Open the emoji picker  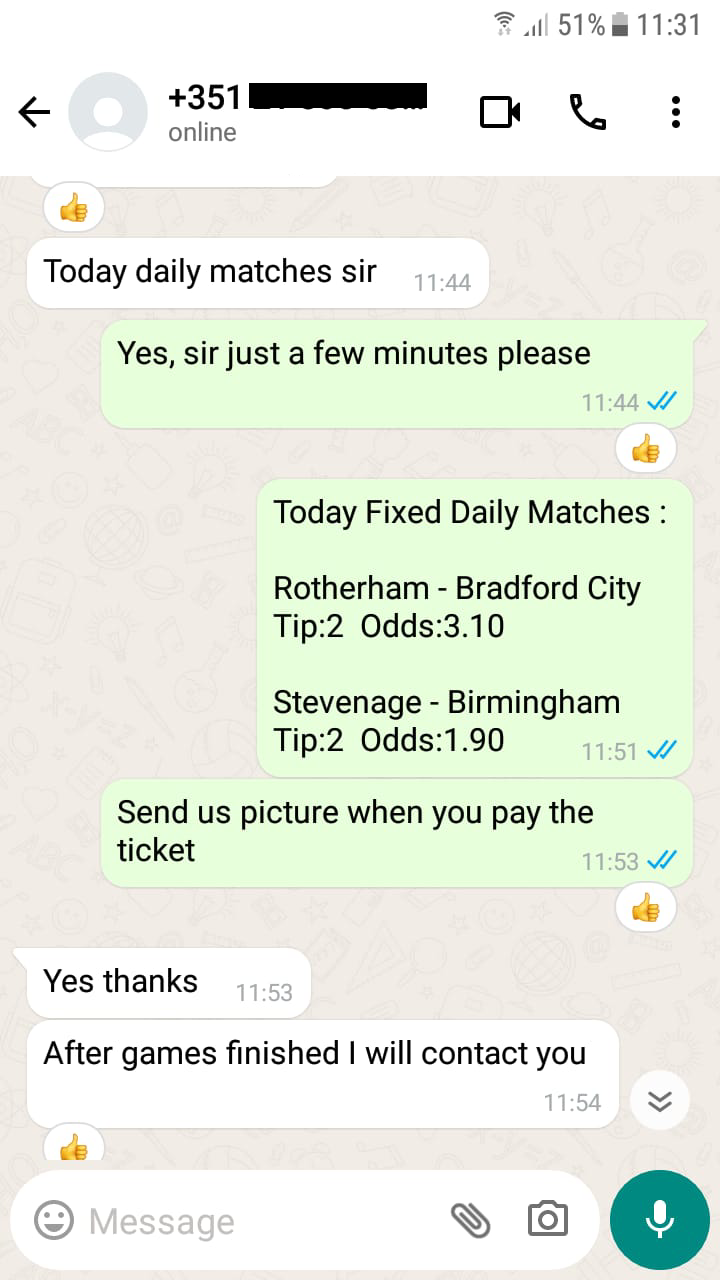pyautogui.click(x=54, y=1220)
